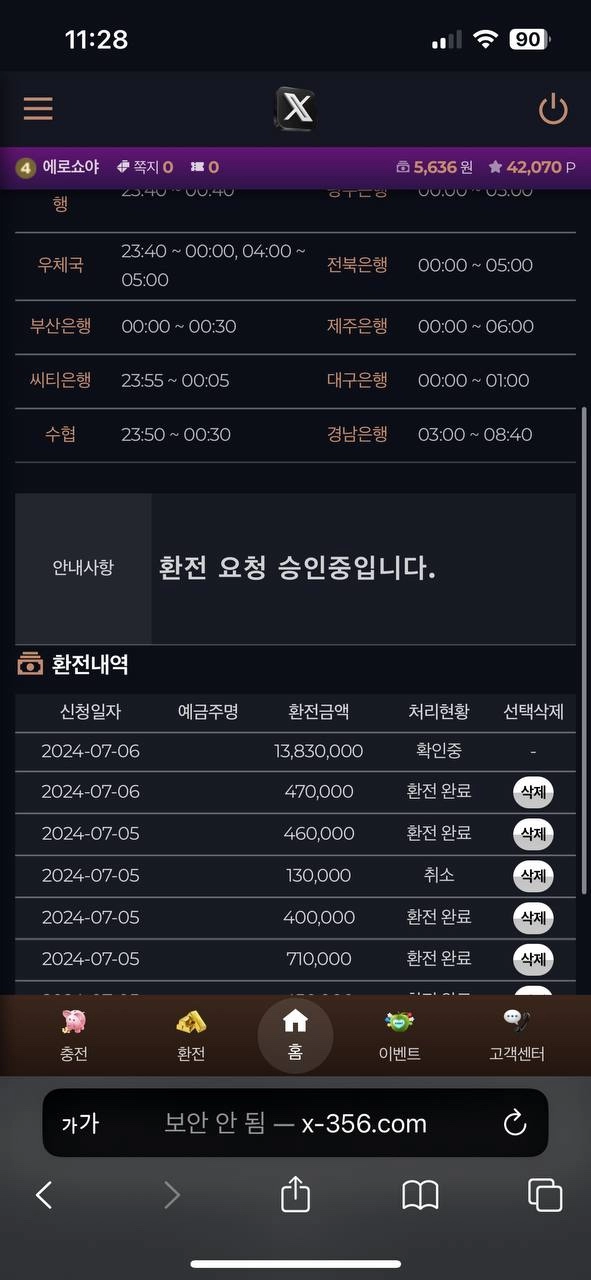Open the 이벤트 events tab

click(399, 1035)
